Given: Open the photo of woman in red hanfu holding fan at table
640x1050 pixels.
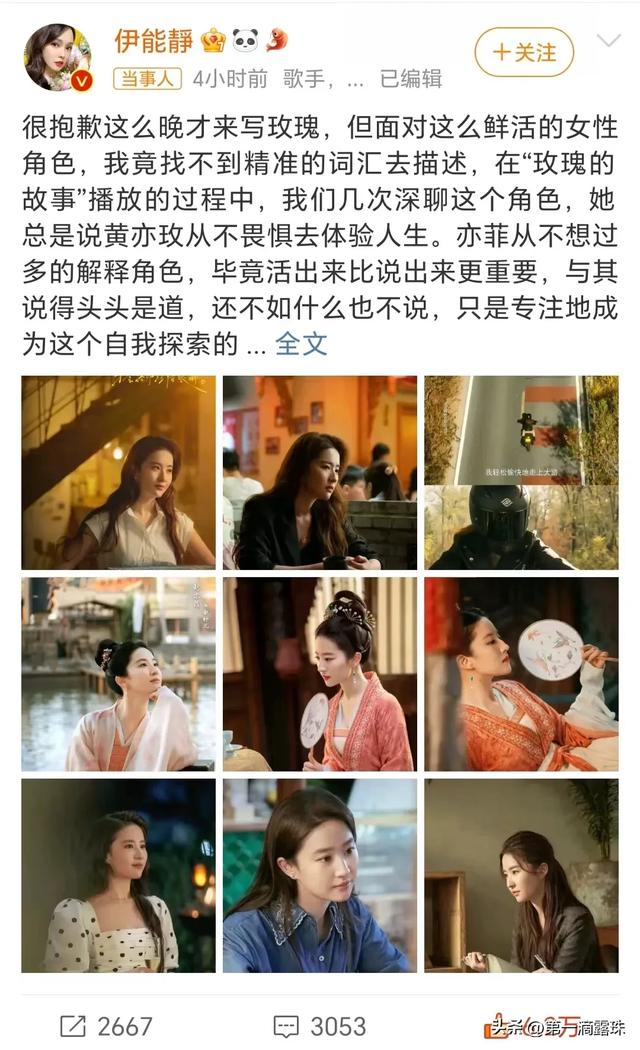Looking at the screenshot, I should (319, 674).
